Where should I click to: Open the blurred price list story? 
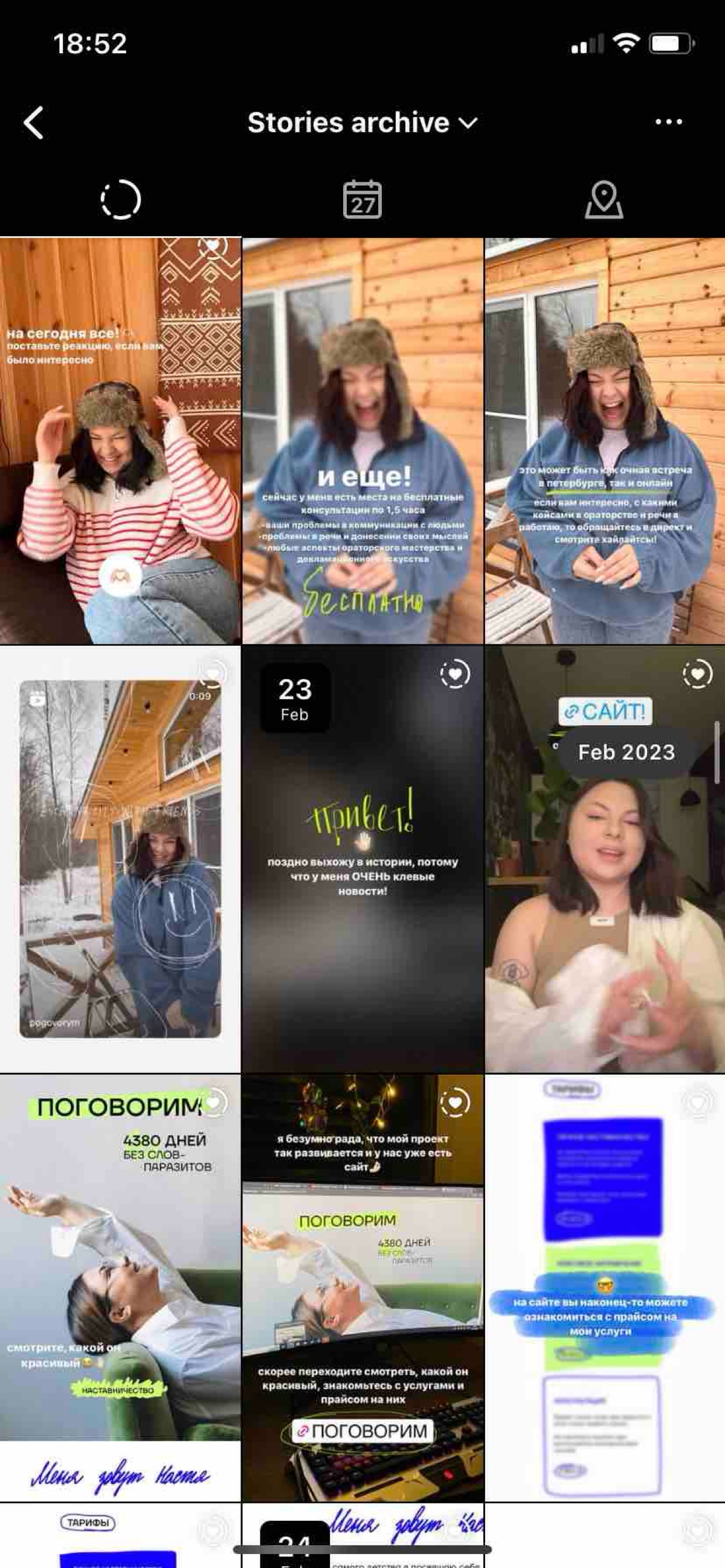click(x=604, y=1287)
